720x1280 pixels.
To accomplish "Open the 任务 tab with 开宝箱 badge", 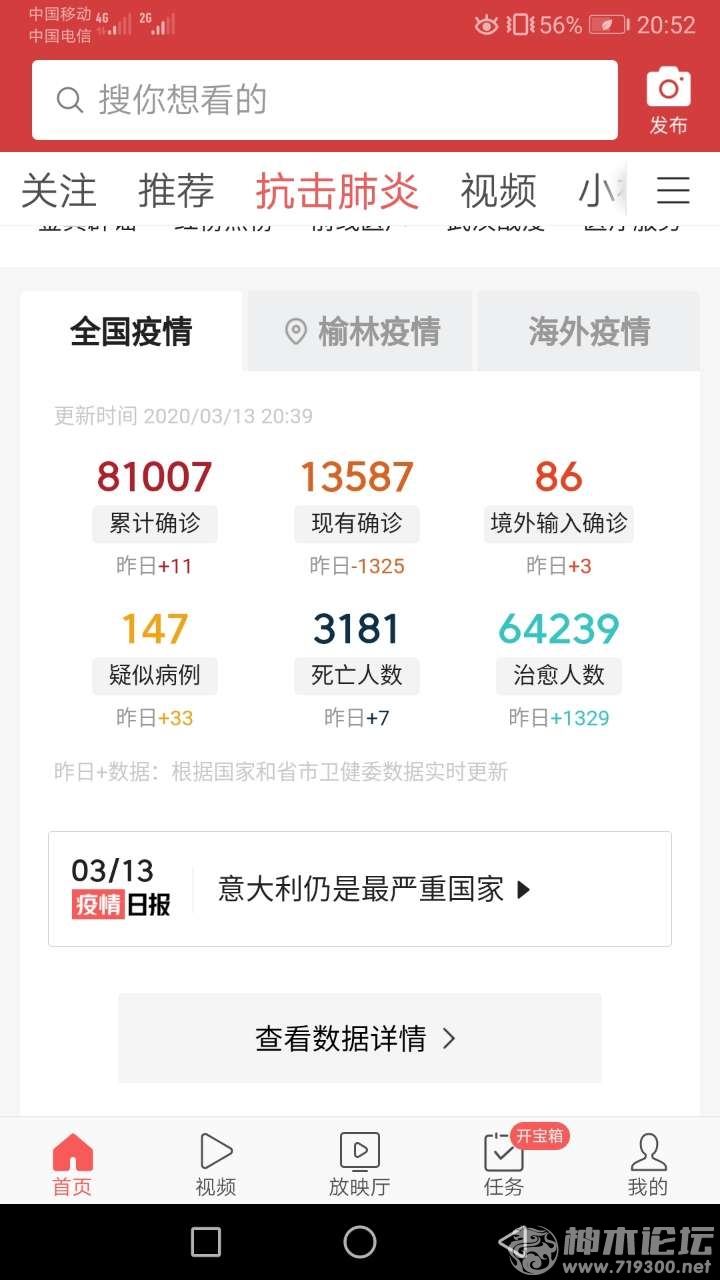I will 504,1165.
